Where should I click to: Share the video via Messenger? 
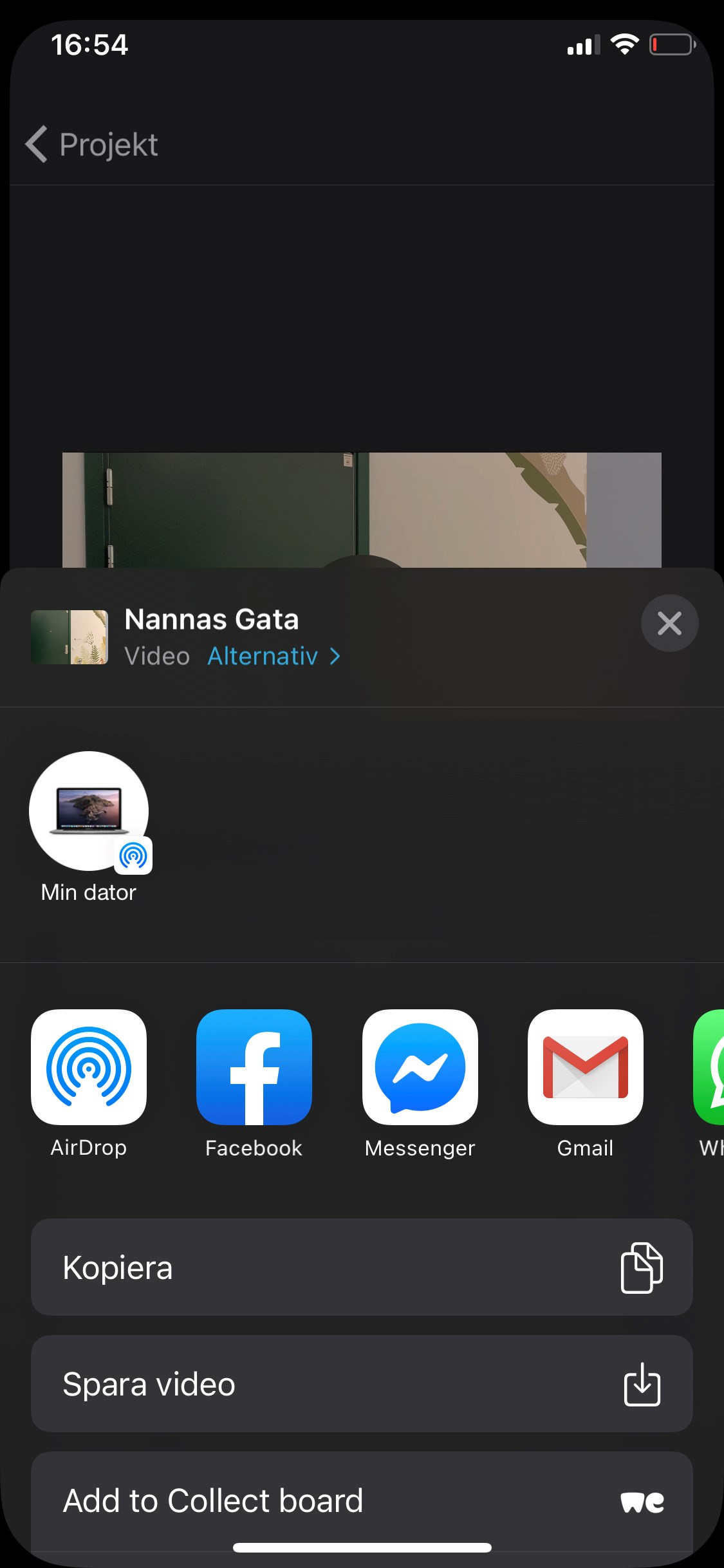[420, 1067]
